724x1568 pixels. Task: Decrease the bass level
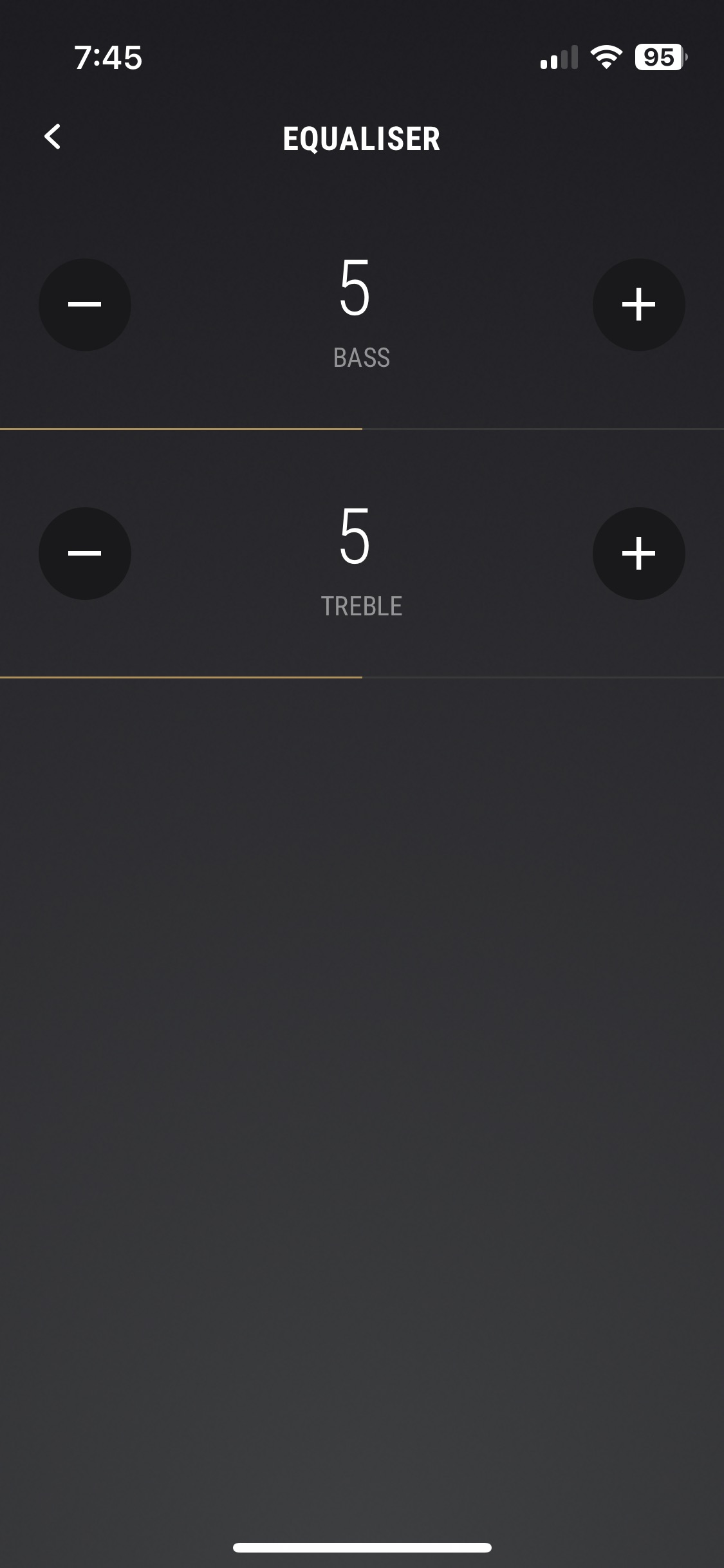pos(85,304)
